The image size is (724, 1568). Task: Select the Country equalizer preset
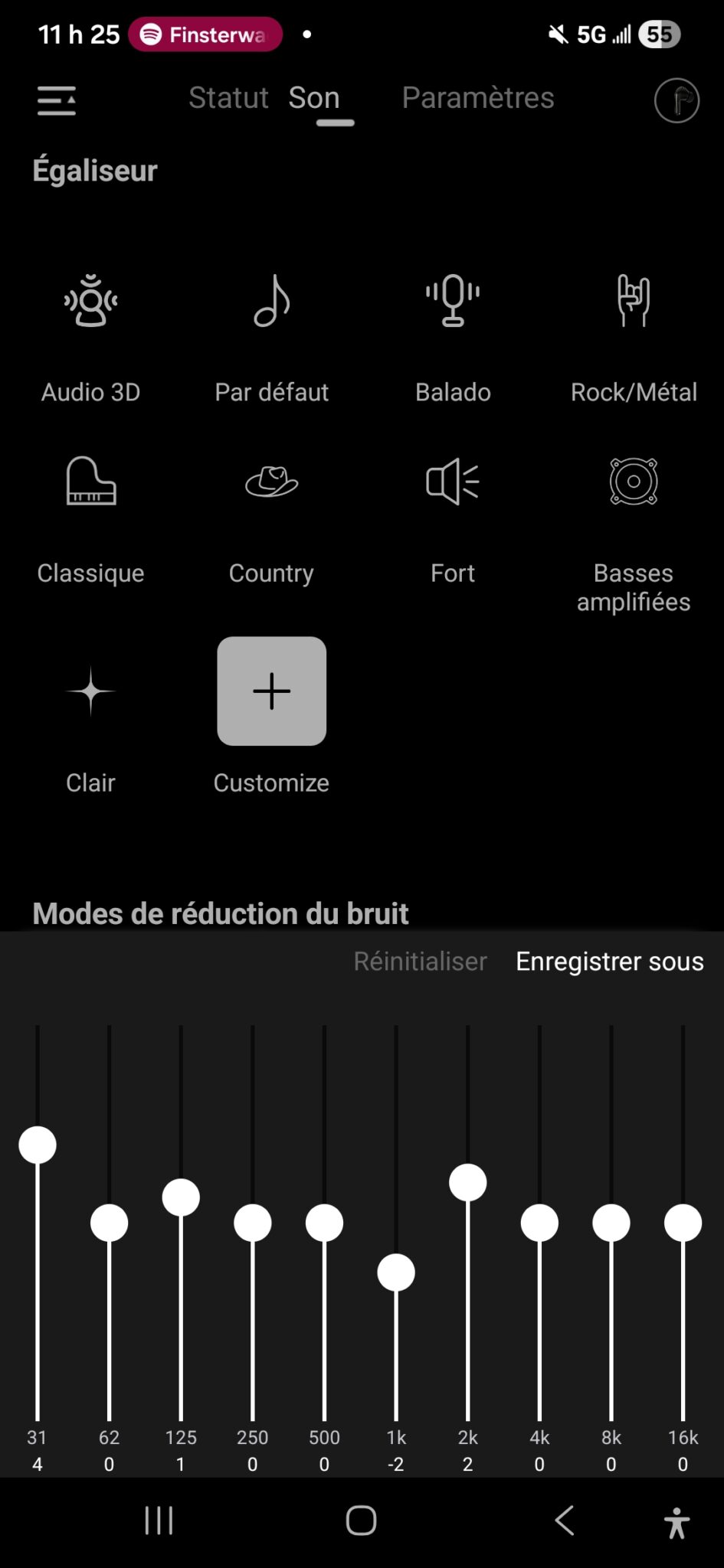point(271,482)
